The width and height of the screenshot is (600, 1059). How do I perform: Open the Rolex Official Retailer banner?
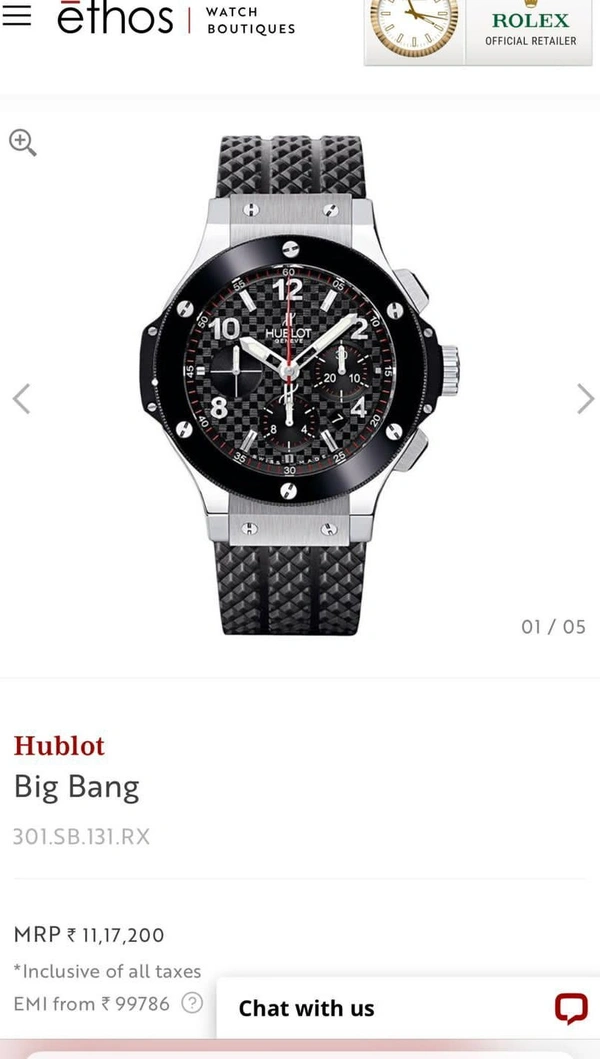481,30
